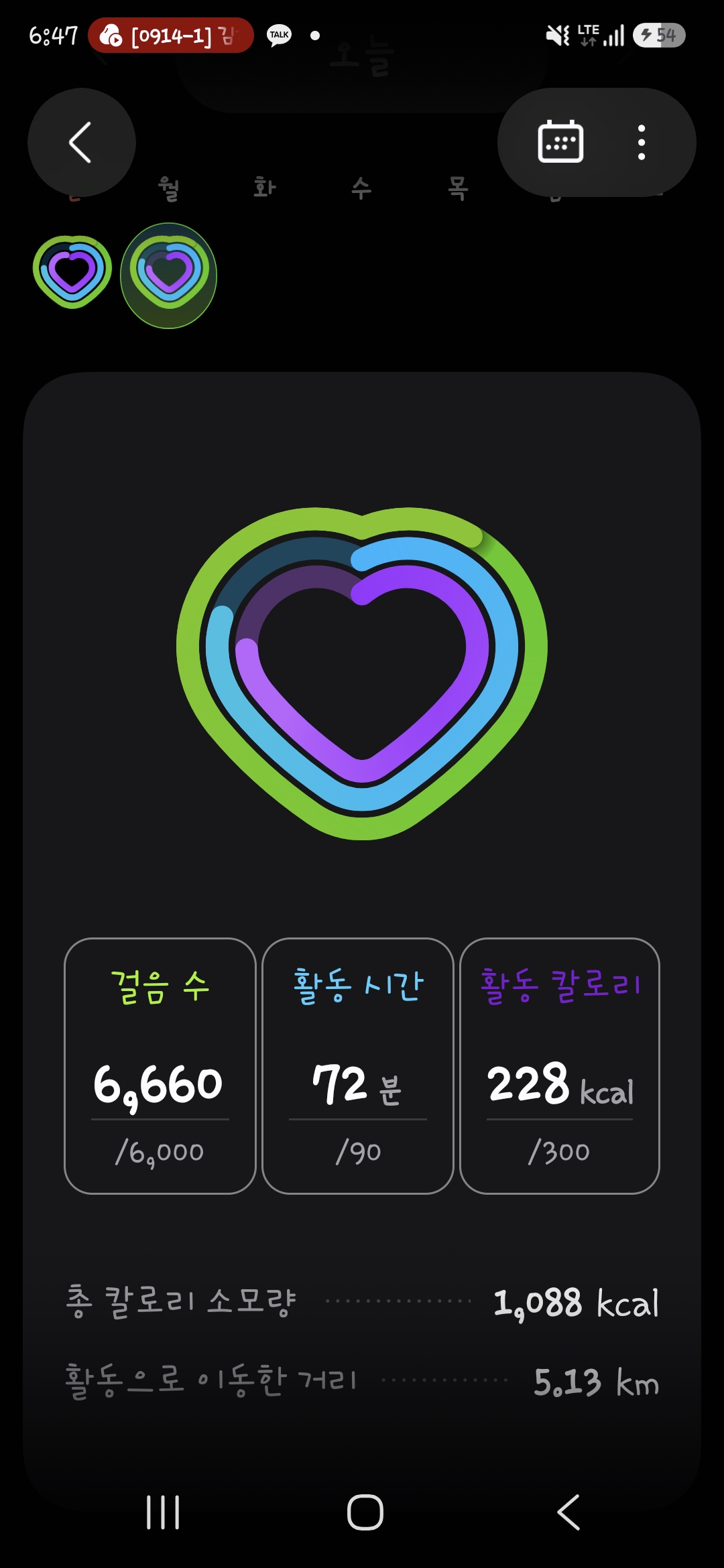Open recent apps from navigation bar
This screenshot has height=1568, width=724.
click(163, 1512)
